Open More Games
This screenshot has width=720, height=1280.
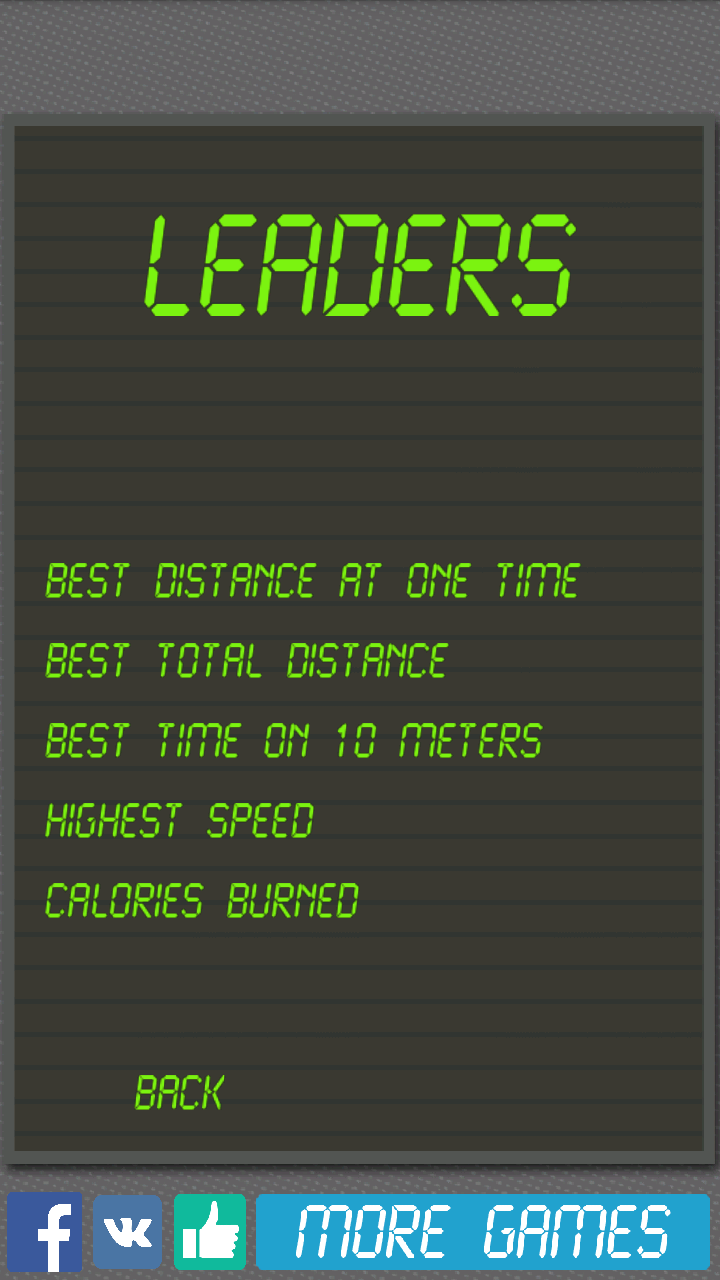click(x=483, y=1232)
